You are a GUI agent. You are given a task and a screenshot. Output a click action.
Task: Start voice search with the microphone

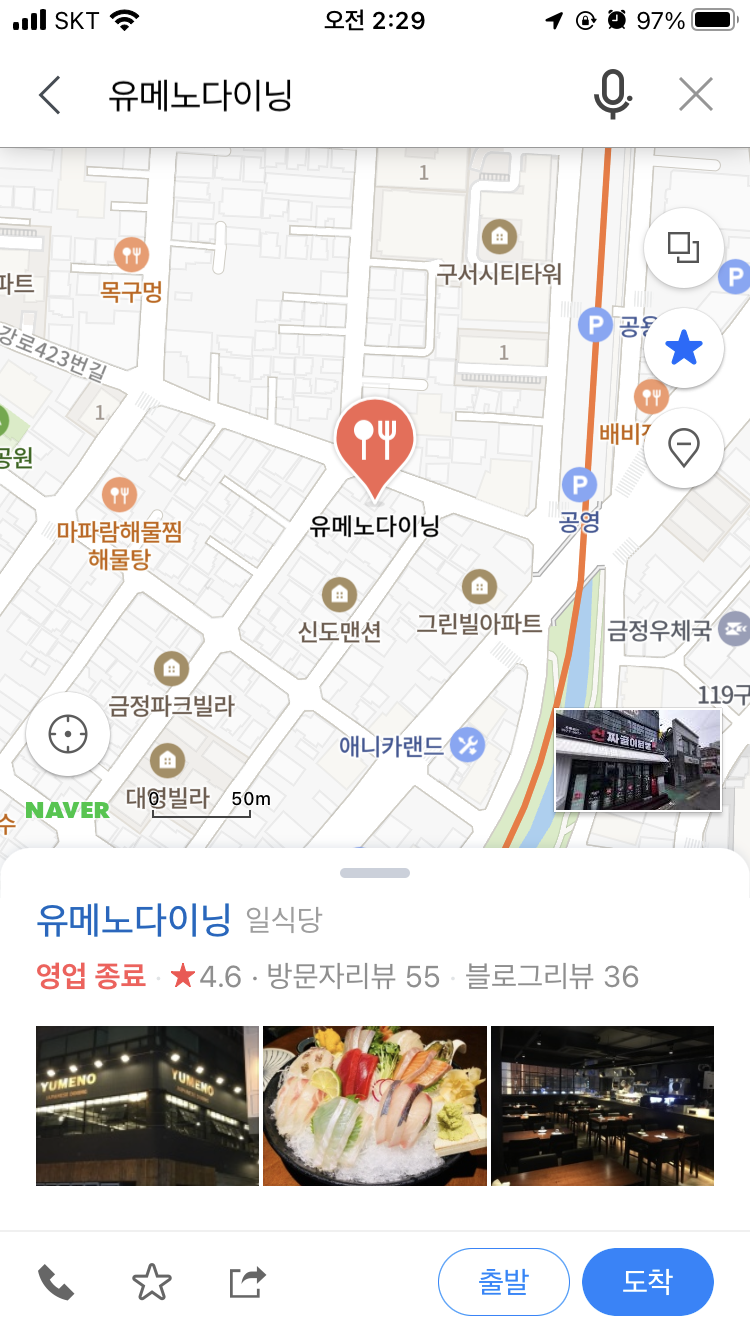612,96
